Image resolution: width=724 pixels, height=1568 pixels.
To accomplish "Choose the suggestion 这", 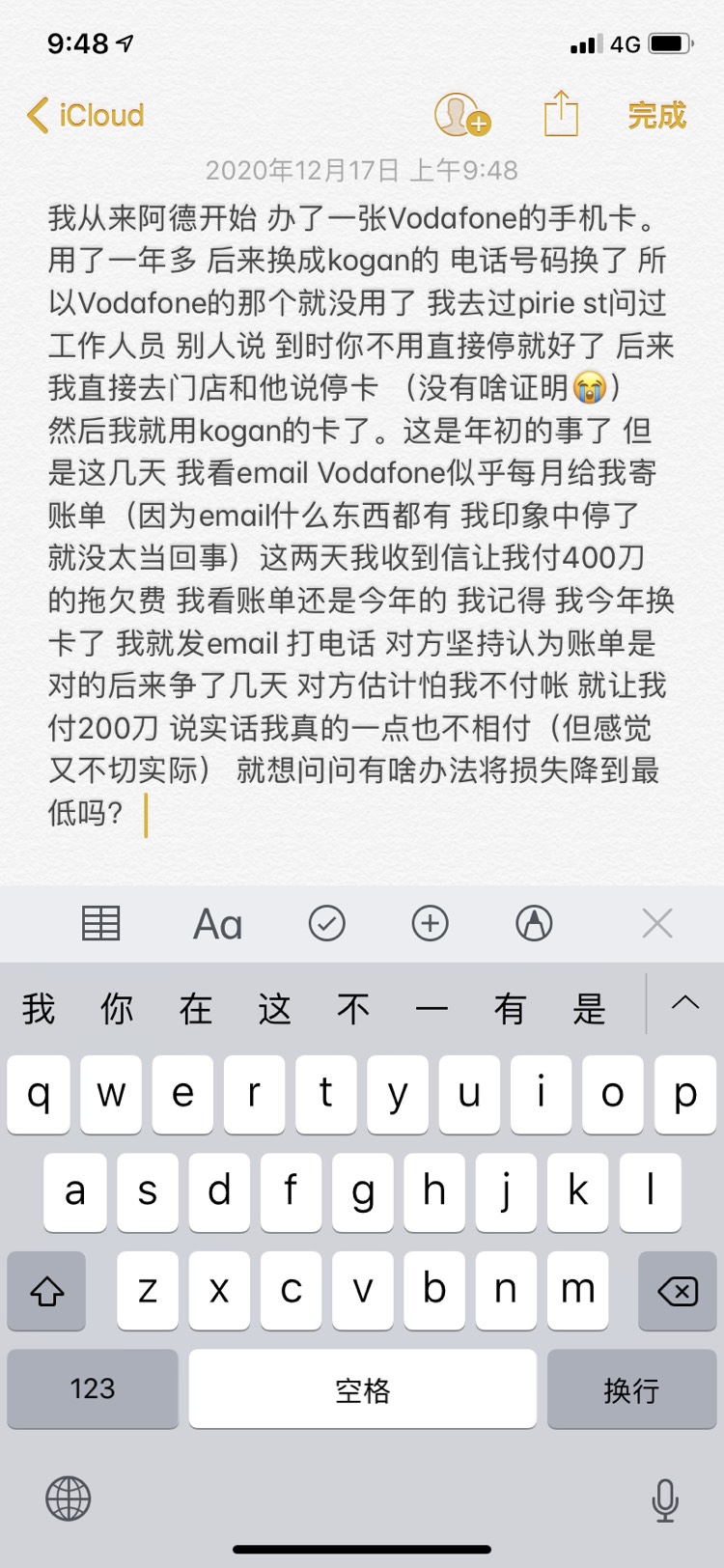I will tap(275, 1009).
